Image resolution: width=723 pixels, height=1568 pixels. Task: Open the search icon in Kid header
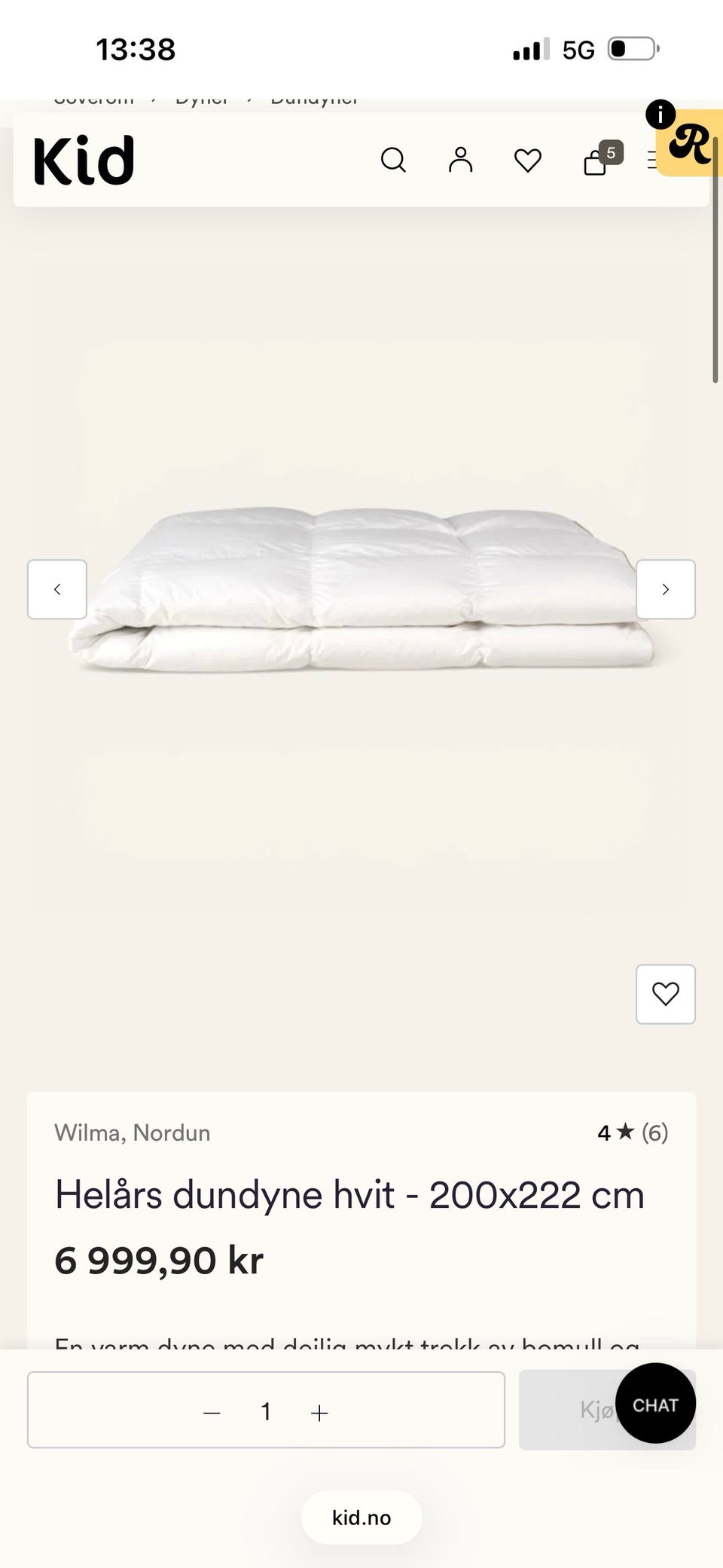[x=393, y=160]
